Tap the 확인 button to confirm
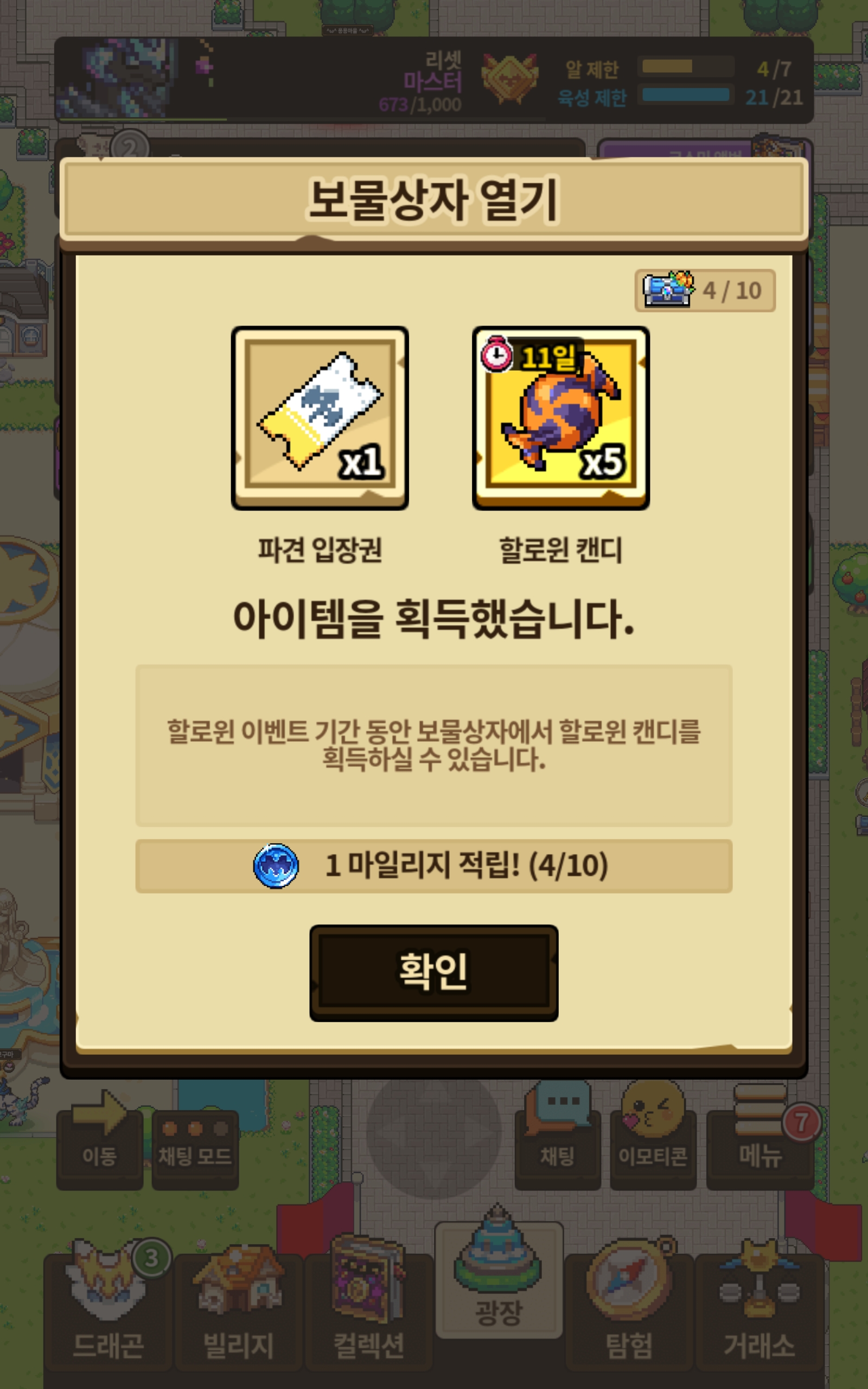This screenshot has width=868, height=1389. click(433, 972)
